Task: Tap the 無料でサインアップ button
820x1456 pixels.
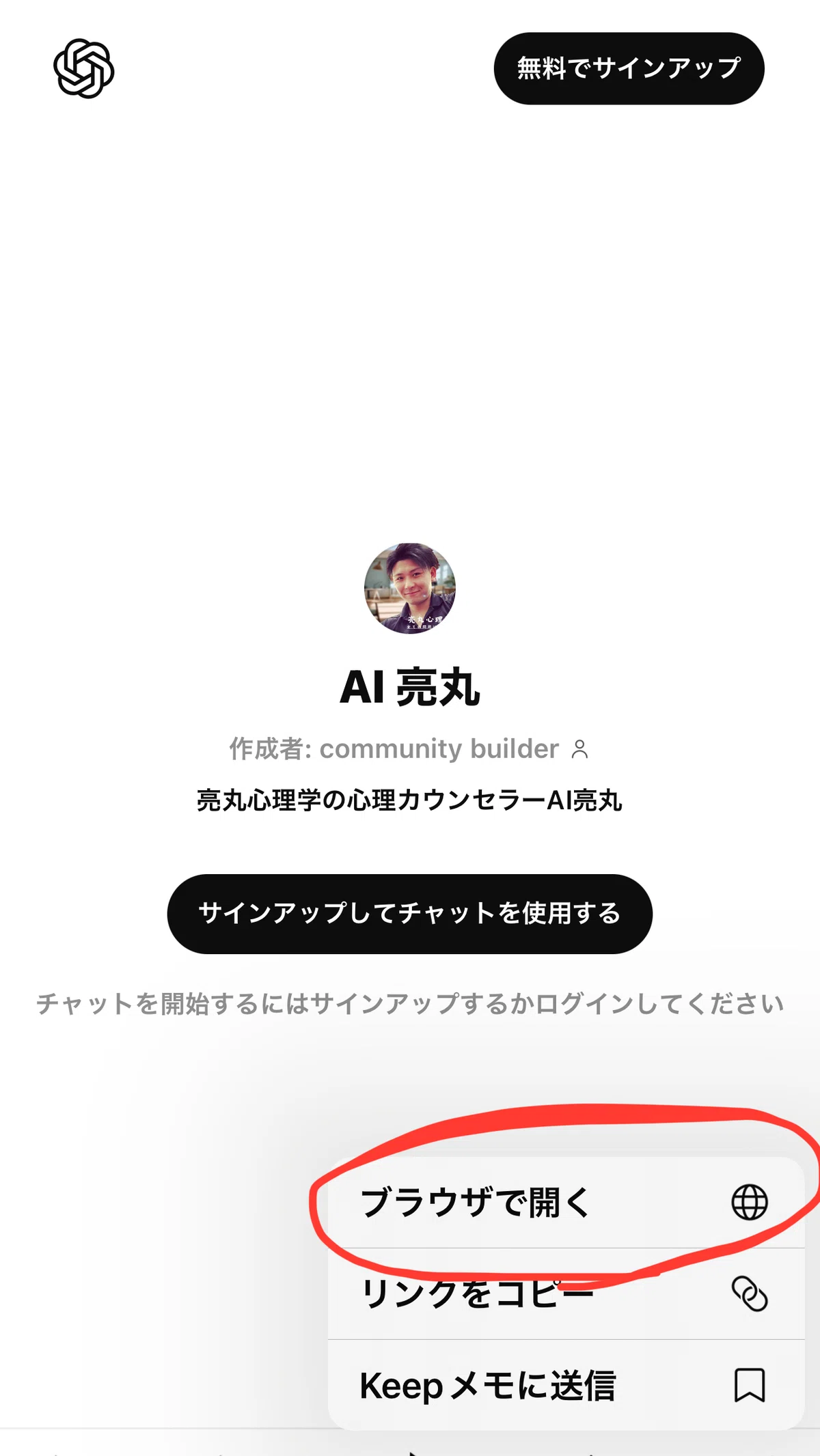Action: [x=629, y=68]
